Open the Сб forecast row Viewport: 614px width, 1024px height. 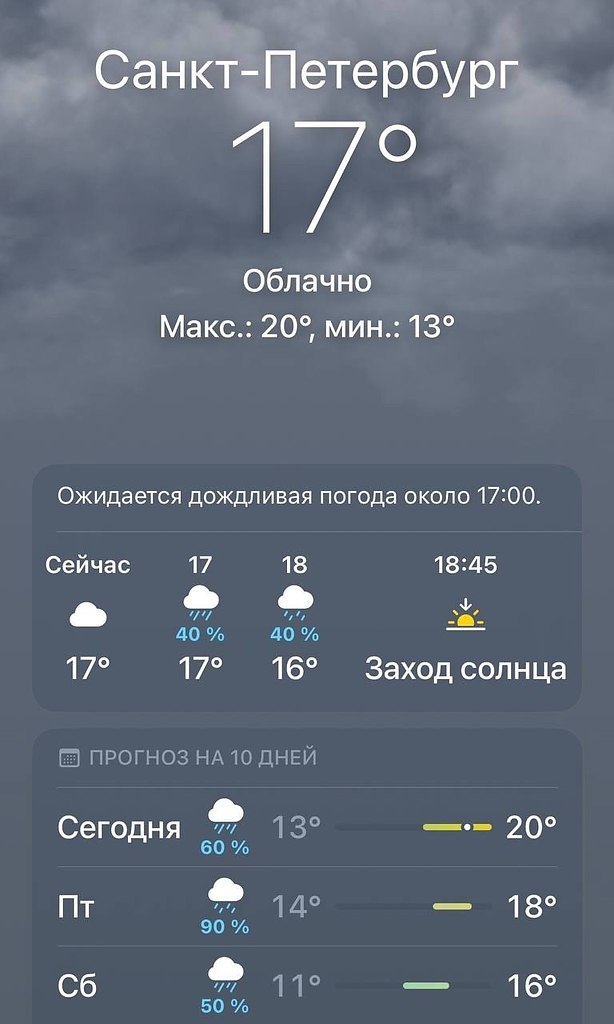(x=306, y=985)
